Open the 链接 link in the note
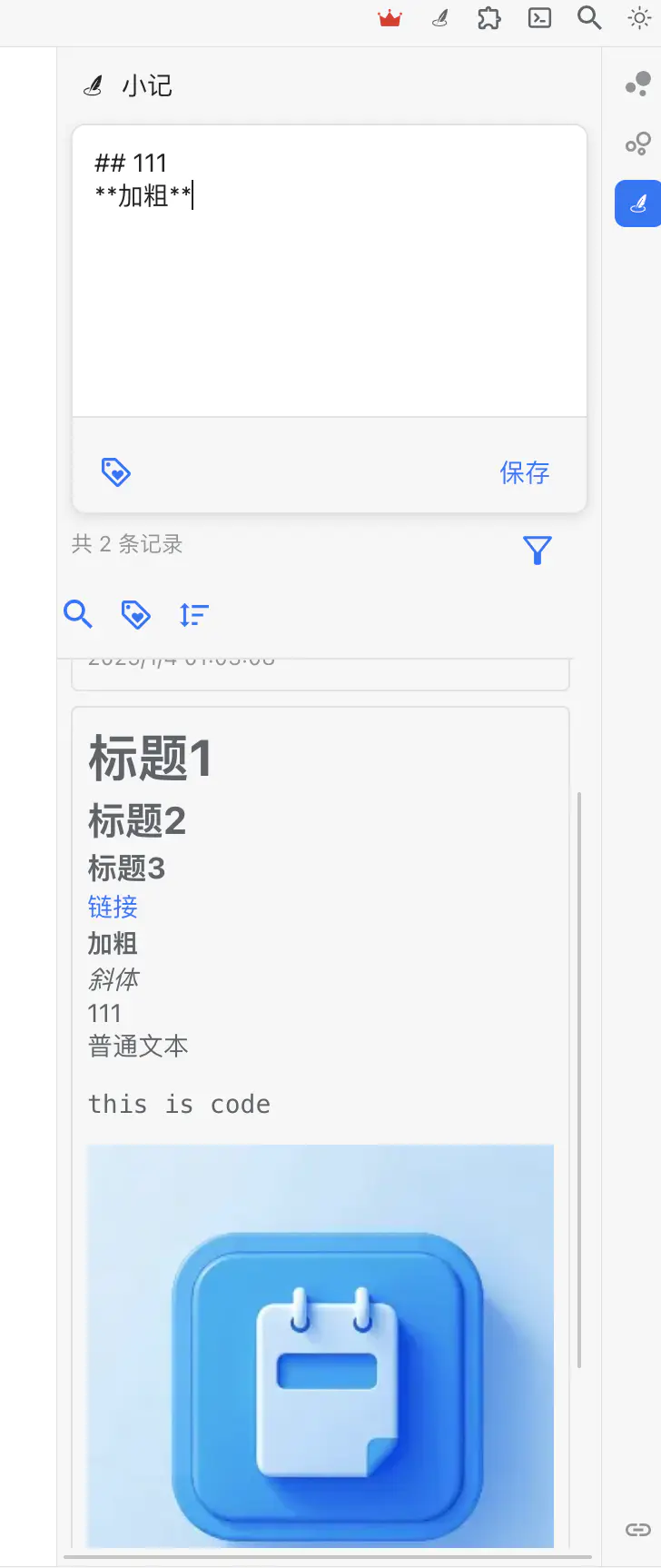This screenshot has width=661, height=1568. point(113,907)
